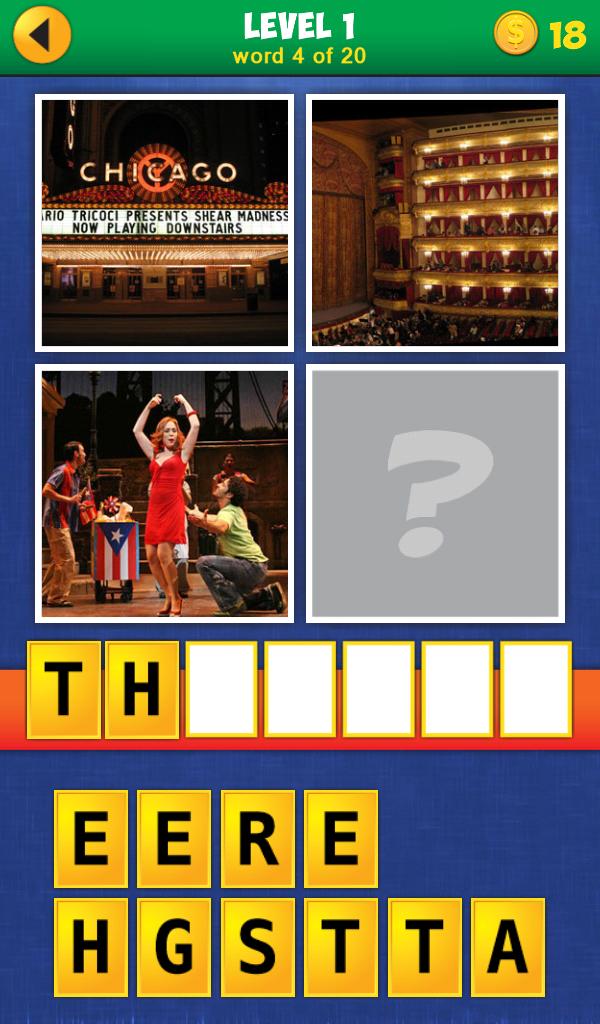600x1024 pixels.
Task: Add the letter A tile
Action: tap(507, 947)
